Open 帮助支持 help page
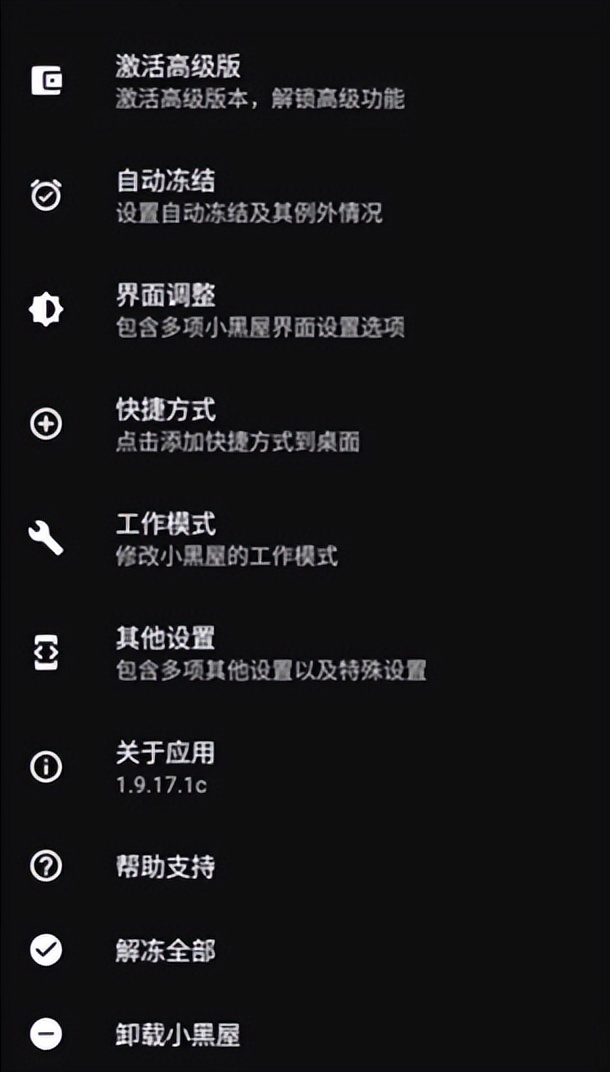The image size is (610, 1072). [x=165, y=866]
